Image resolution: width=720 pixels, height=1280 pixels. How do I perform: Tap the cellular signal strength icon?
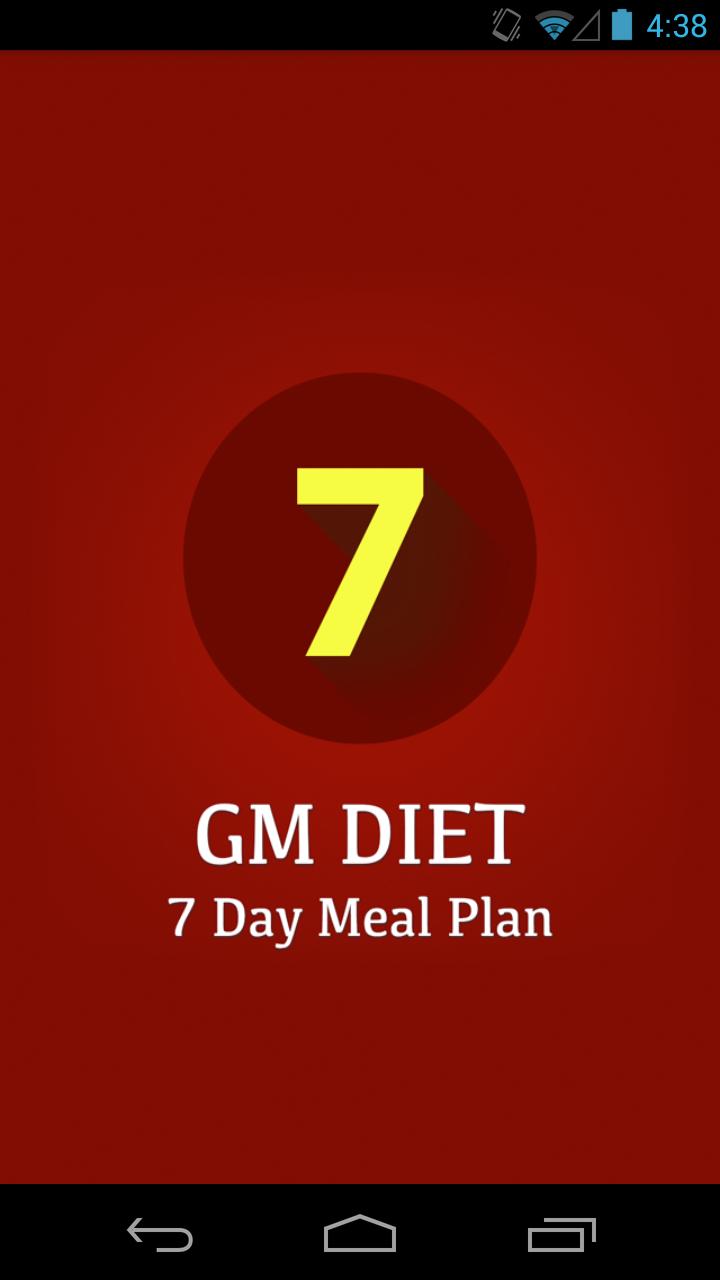click(588, 24)
